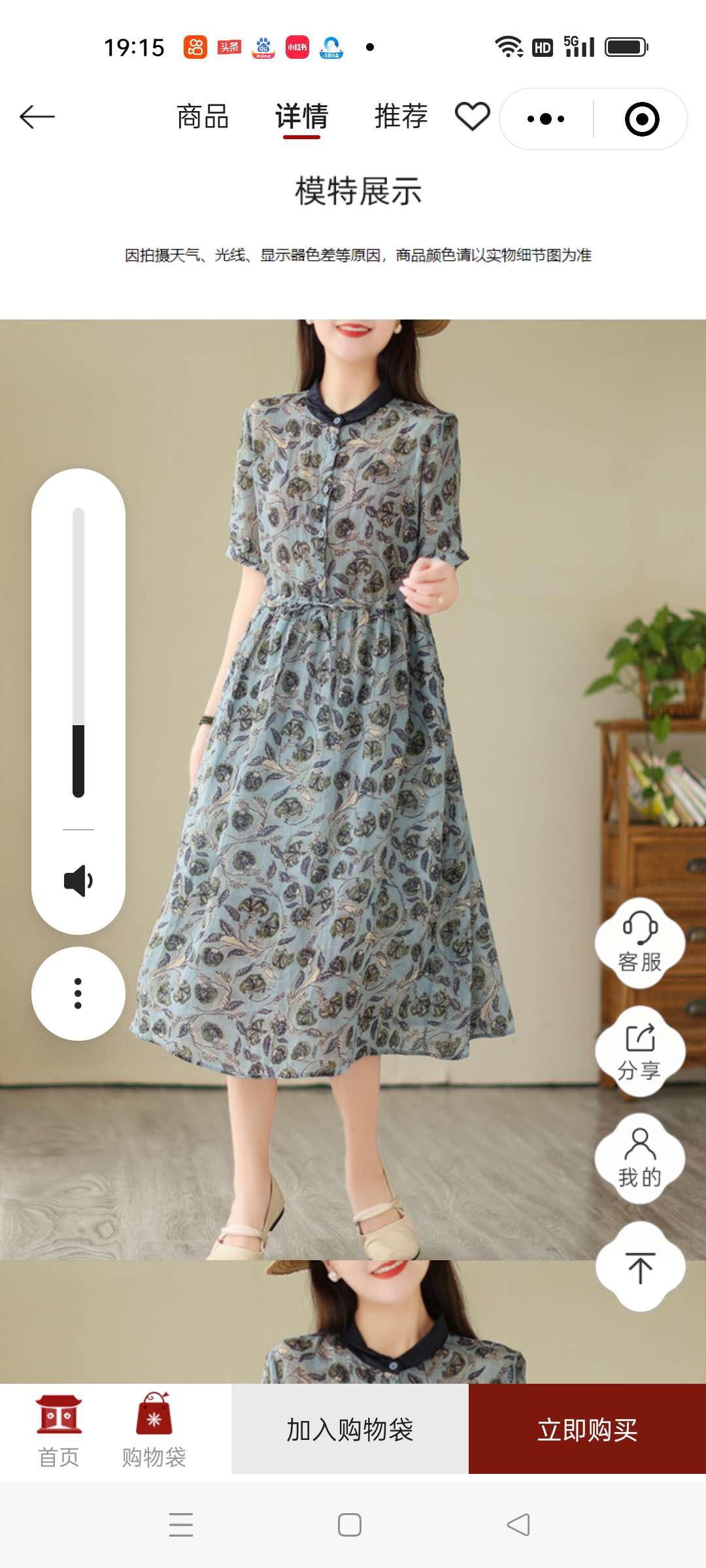Image resolution: width=706 pixels, height=1568 pixels.
Task: Open the 购物袋 shopping bag
Action: (x=154, y=1429)
